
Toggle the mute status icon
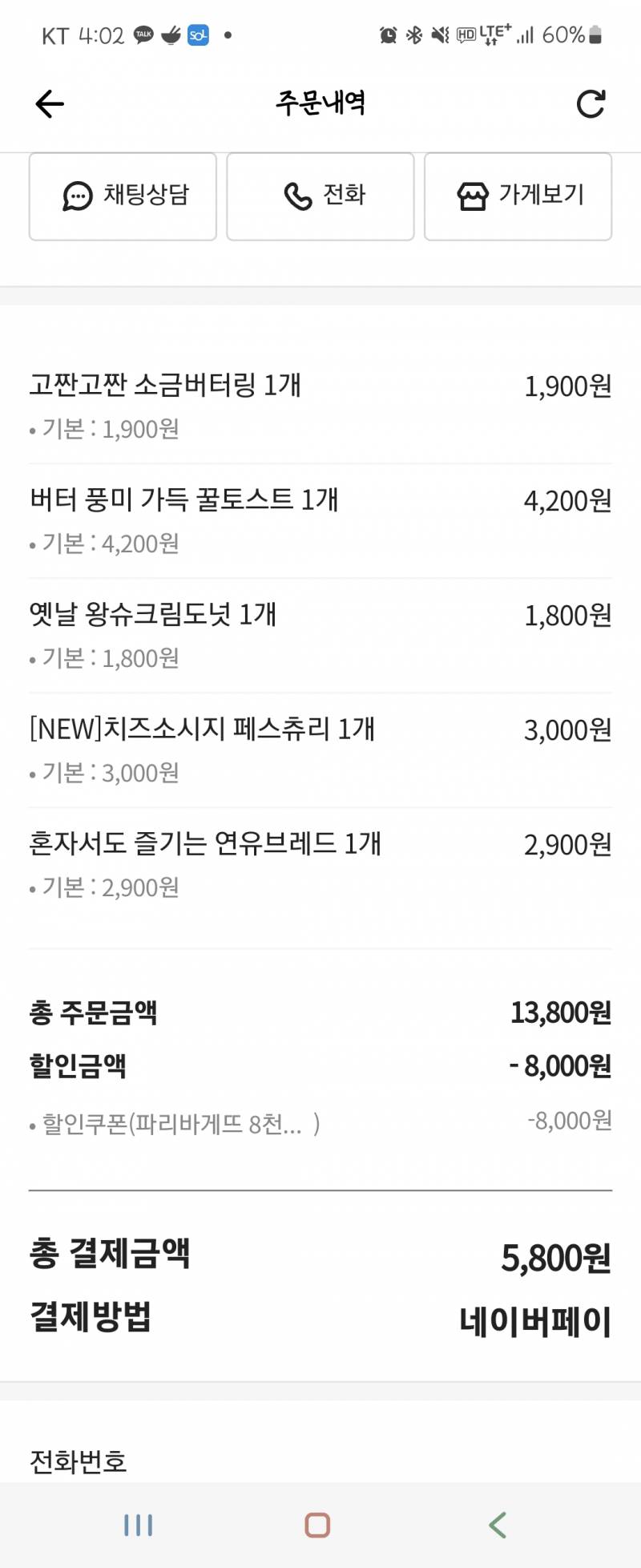coord(438,34)
